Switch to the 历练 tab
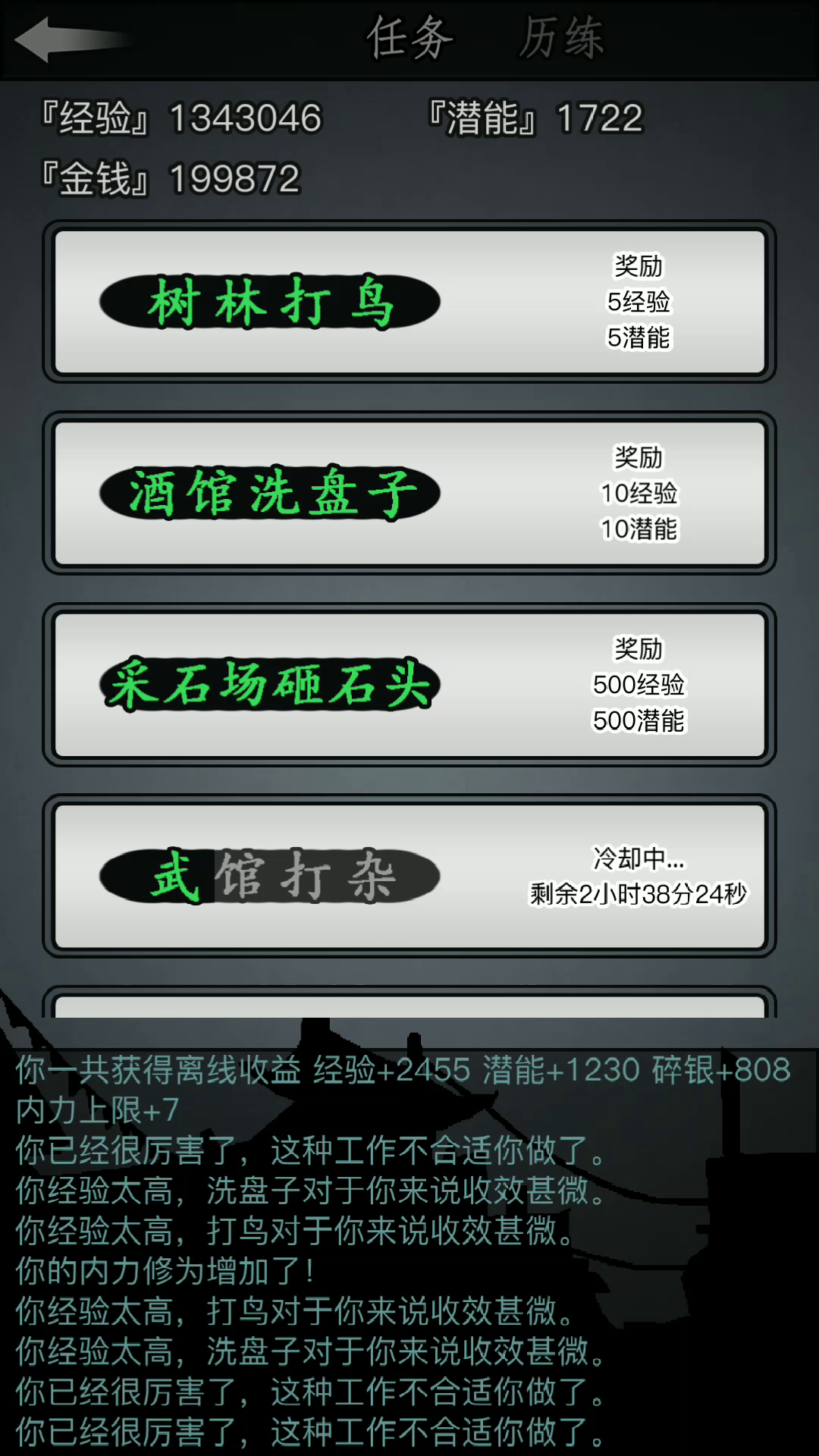Viewport: 819px width, 1456px height. click(x=562, y=38)
